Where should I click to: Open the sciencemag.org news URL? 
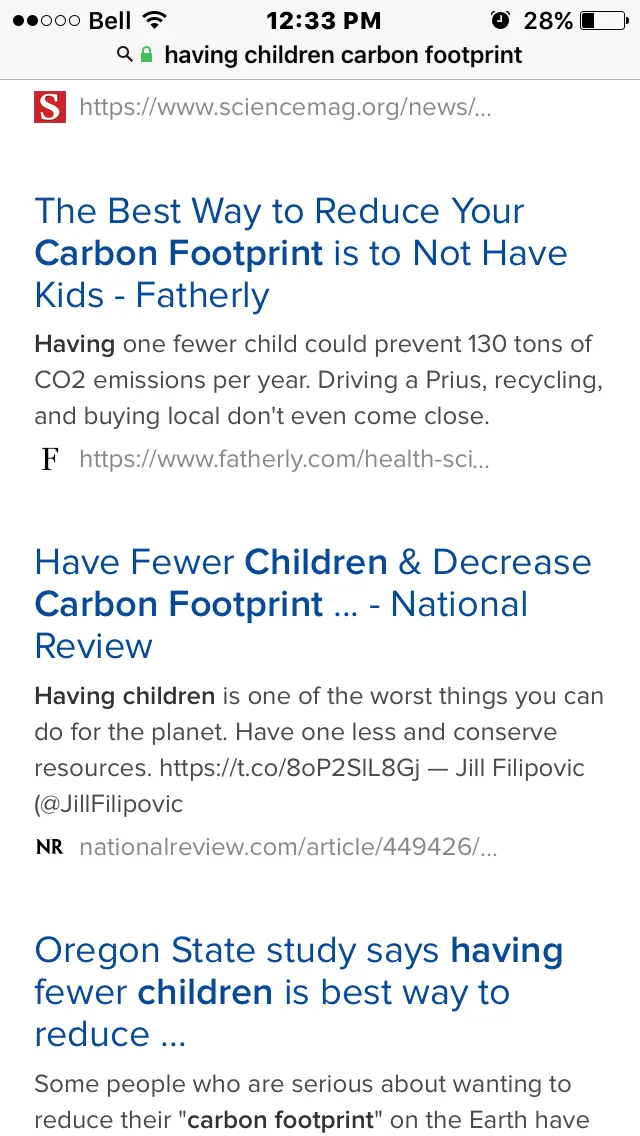(x=285, y=107)
